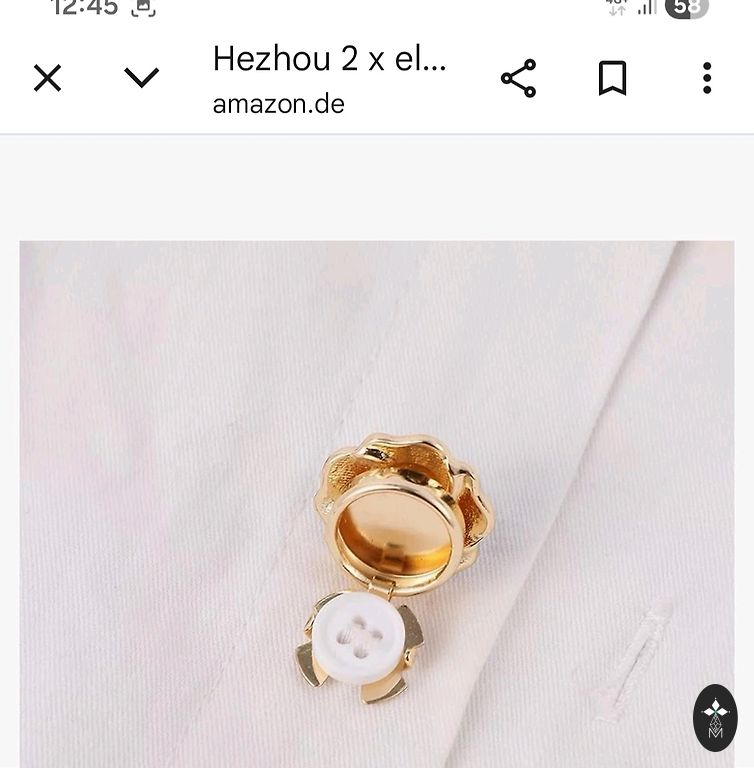Tap the floating assistant sparkle button
The image size is (754, 768).
click(715, 717)
